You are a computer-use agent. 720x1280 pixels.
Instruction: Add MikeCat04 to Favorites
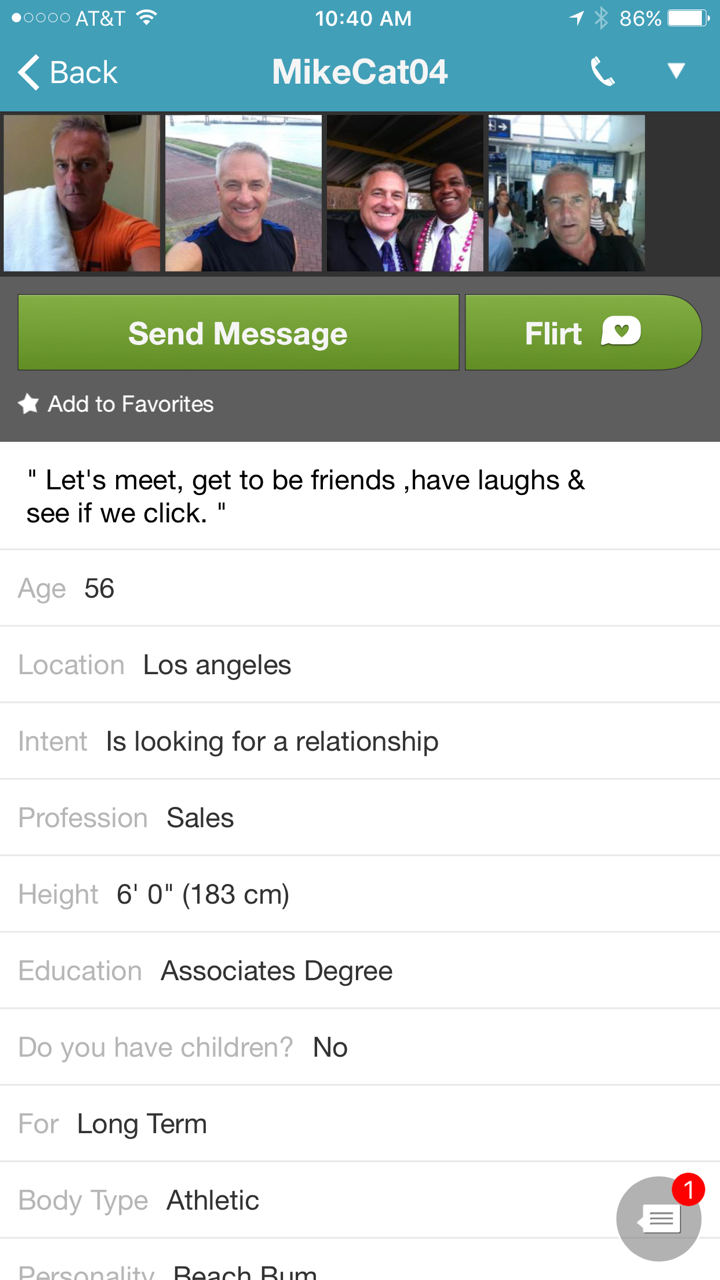point(116,404)
